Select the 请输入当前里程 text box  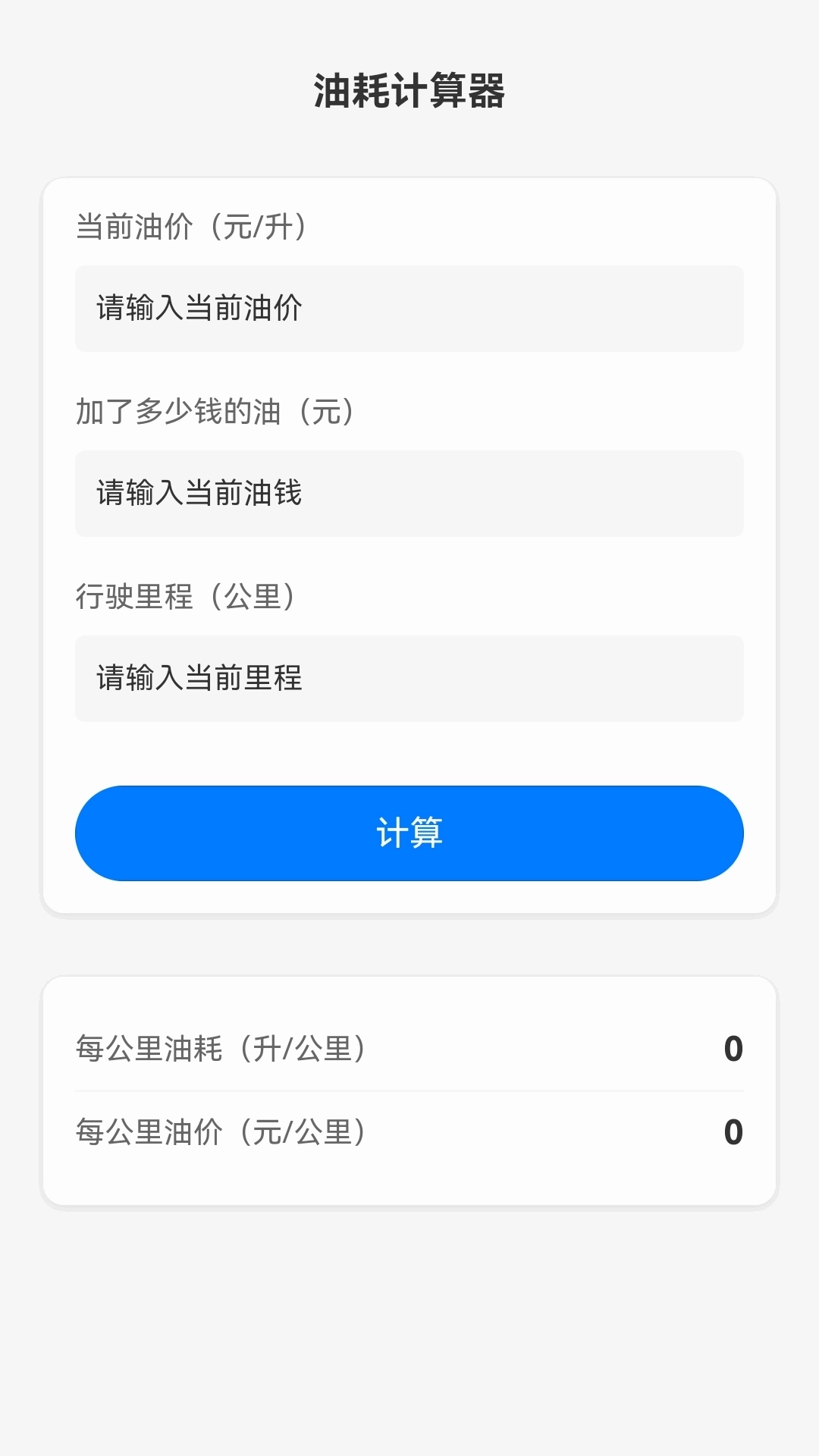tap(409, 680)
